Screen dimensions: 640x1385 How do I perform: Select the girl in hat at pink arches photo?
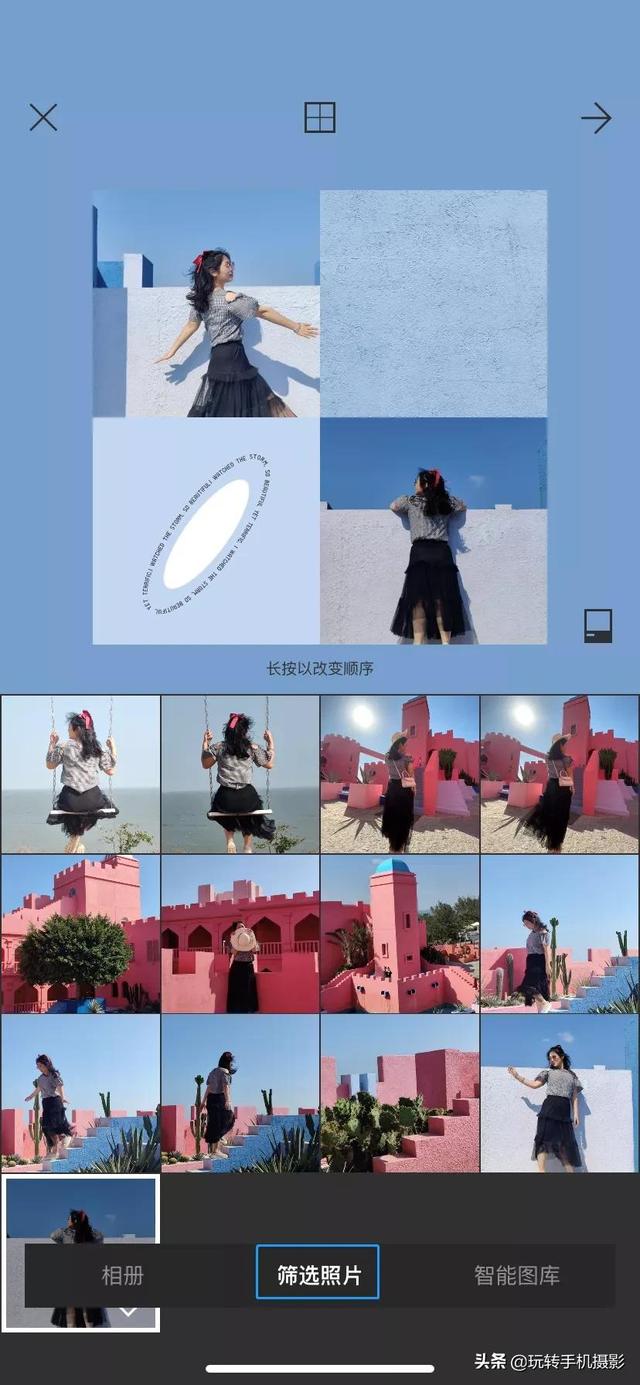click(x=240, y=934)
